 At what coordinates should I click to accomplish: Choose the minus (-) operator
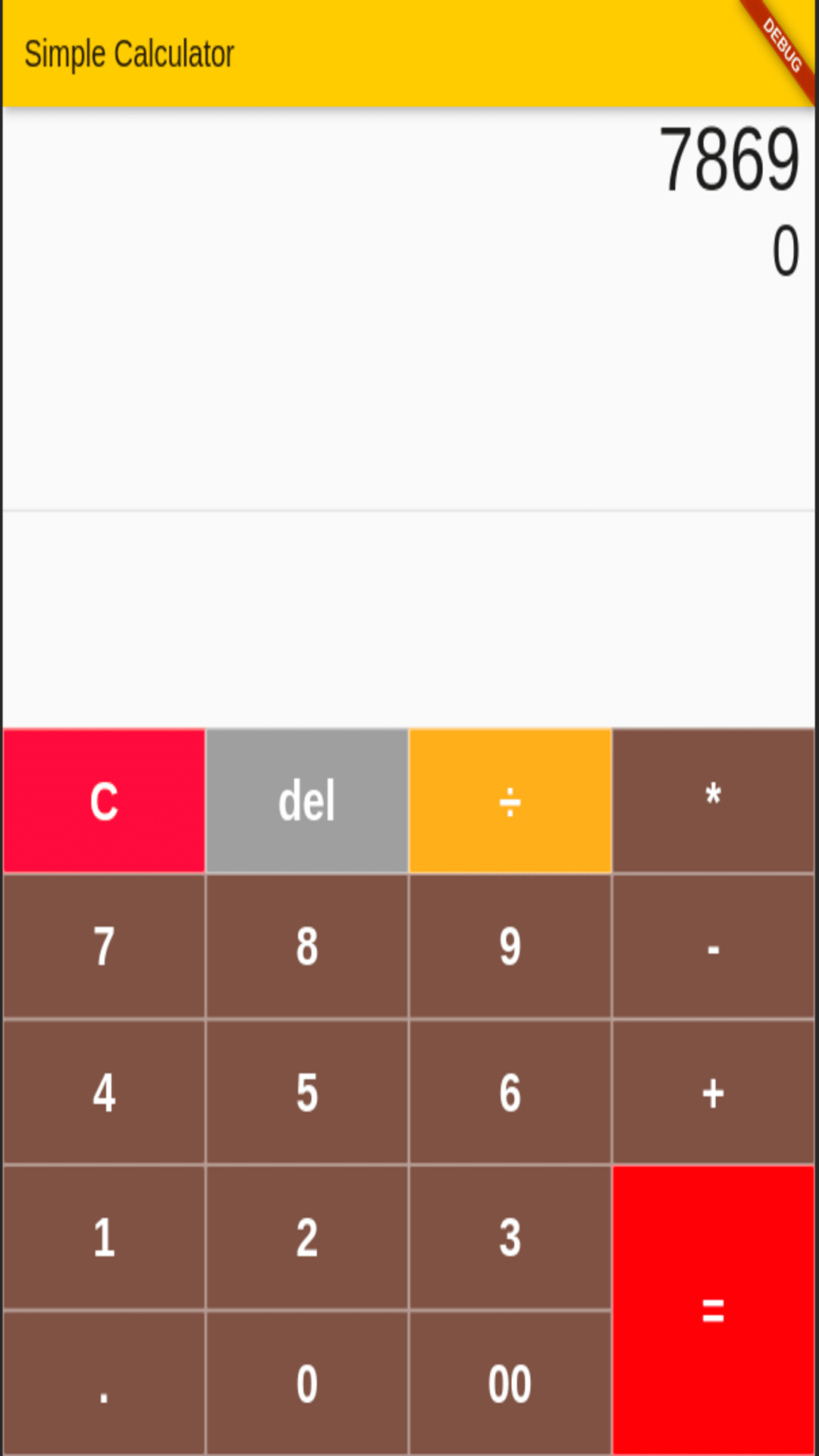(714, 946)
